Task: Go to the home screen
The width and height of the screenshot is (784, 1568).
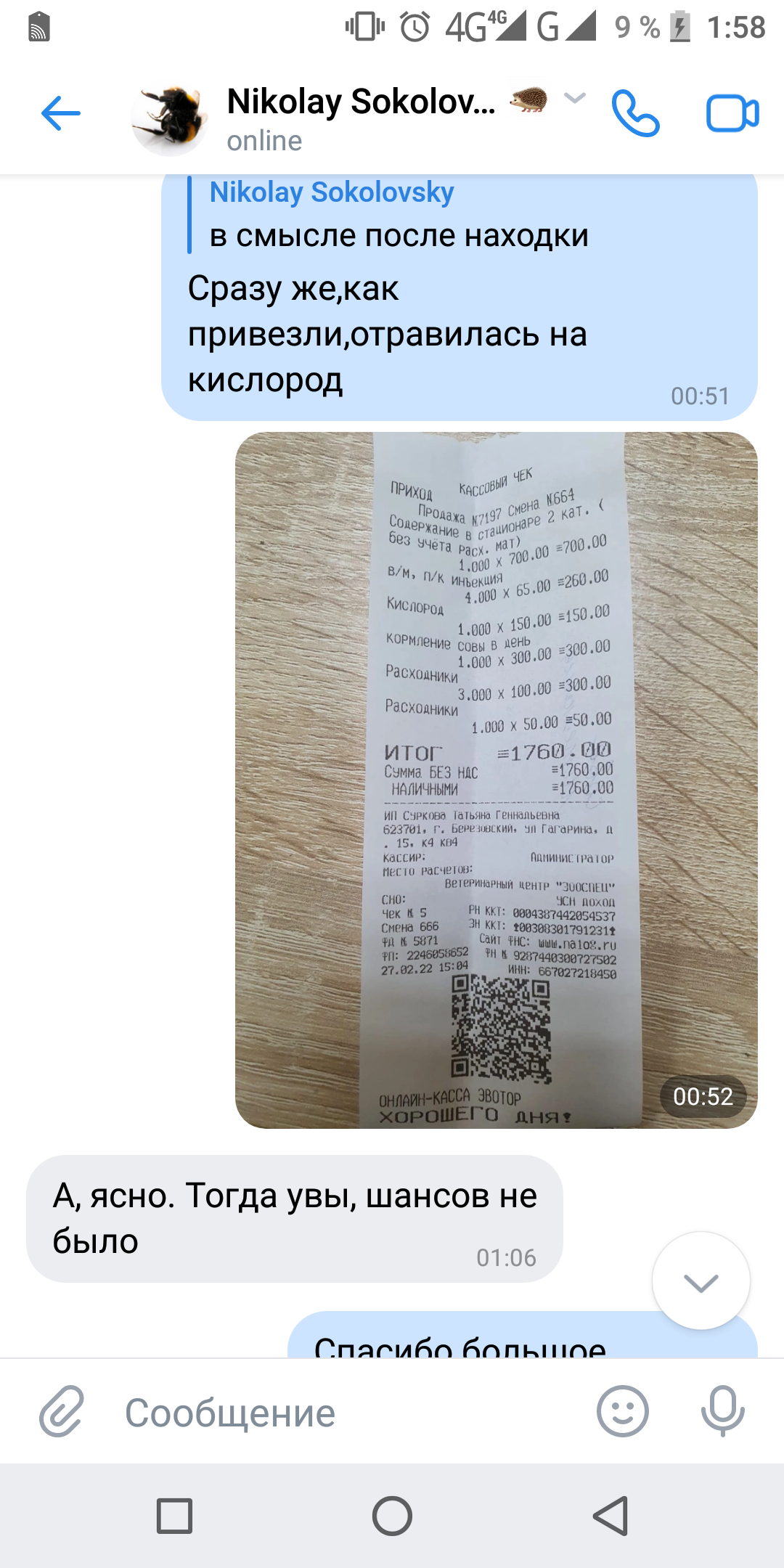Action: (x=392, y=1516)
